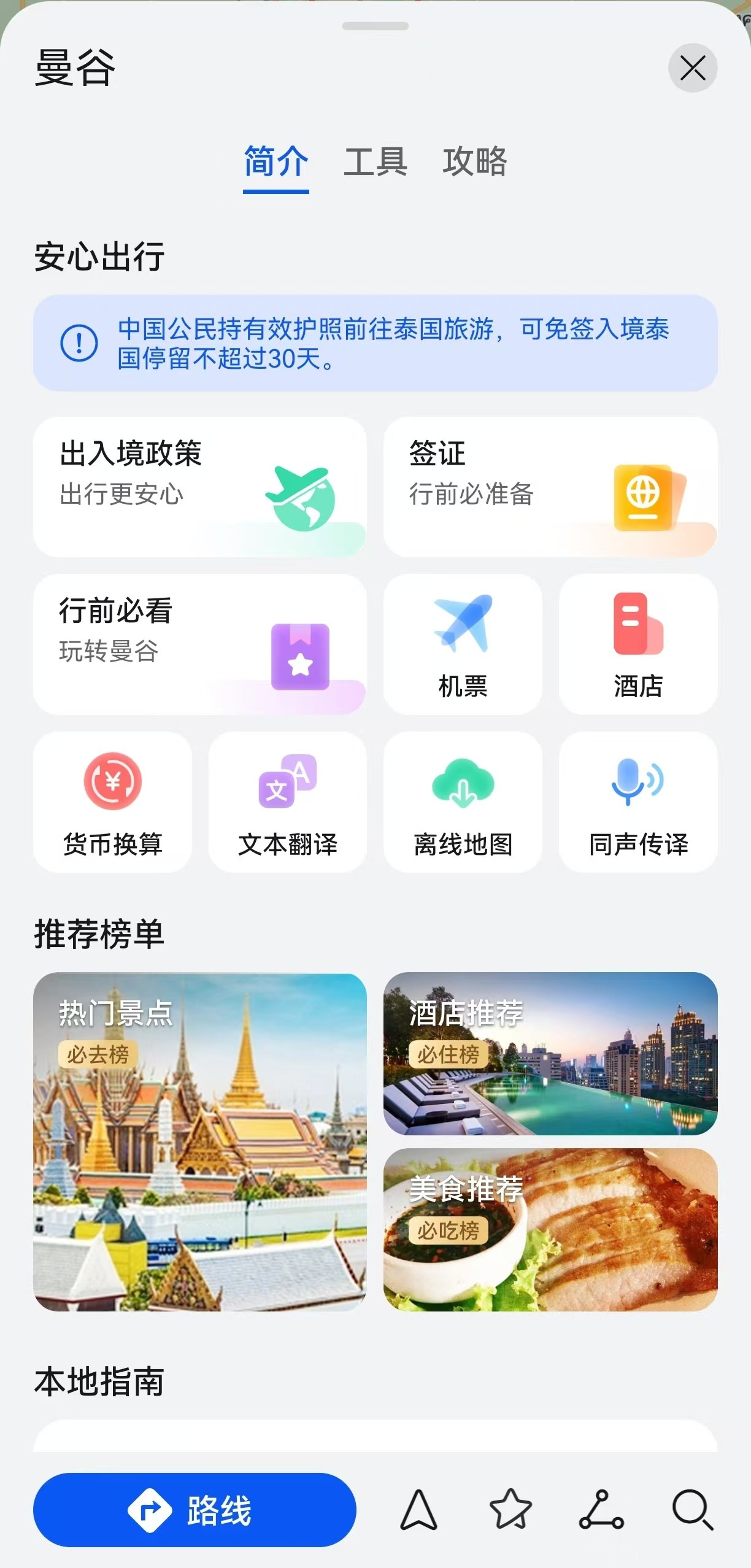View the 美食推荐 必吃榜 list
751x1568 pixels.
[550, 1229]
